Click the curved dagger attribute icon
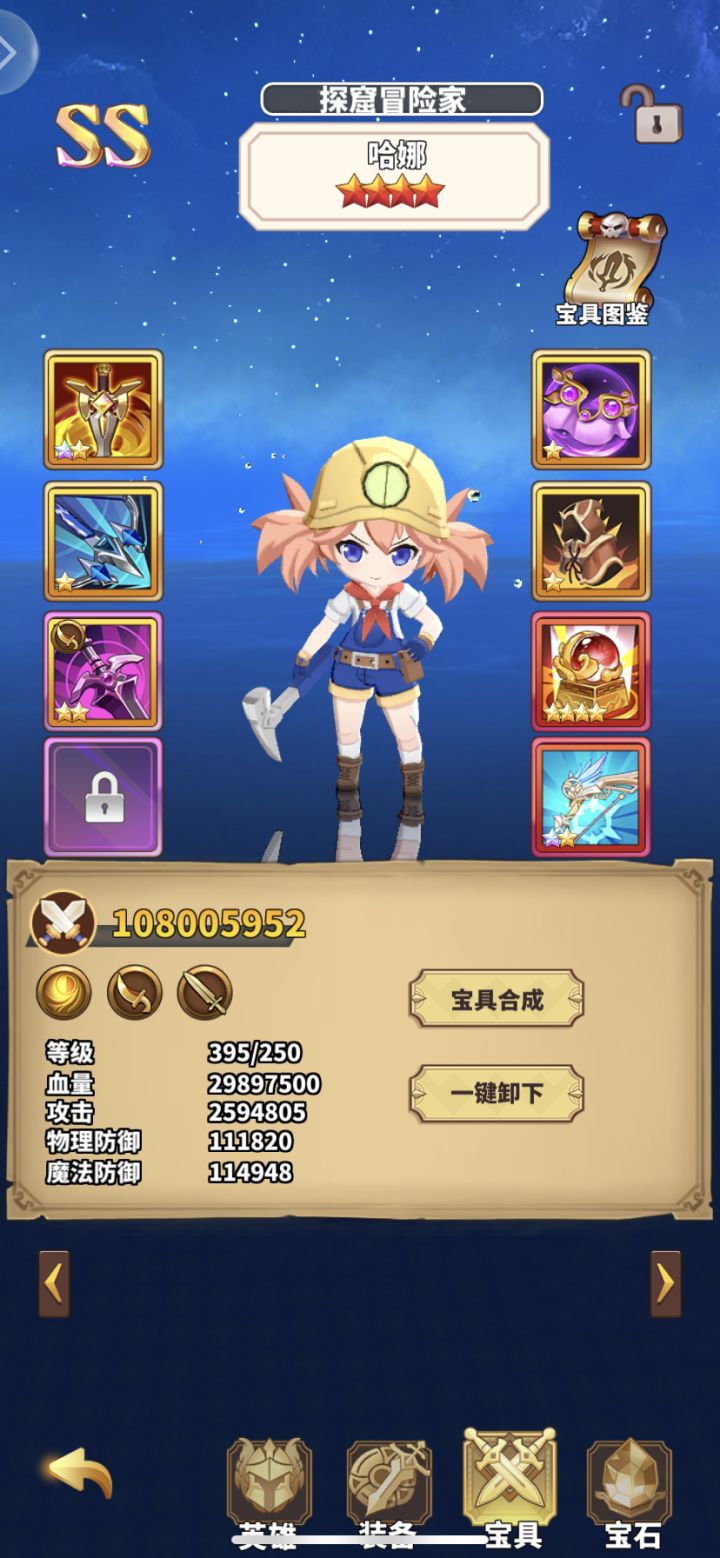Viewport: 720px width, 1558px height. coord(137,992)
